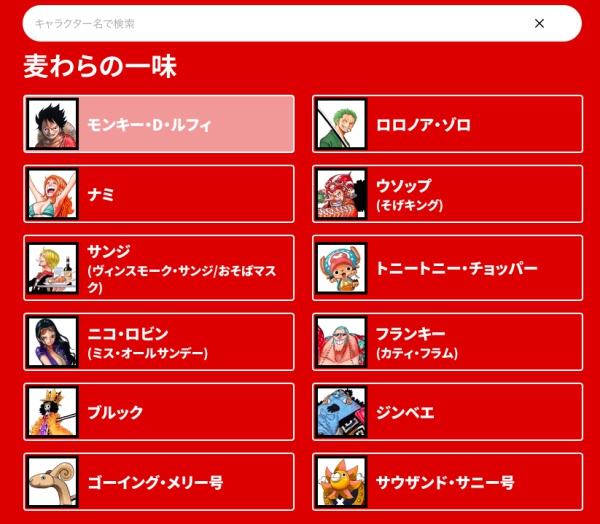
Task: Open ロロノア・ゾロ character entry
Action: (x=447, y=124)
